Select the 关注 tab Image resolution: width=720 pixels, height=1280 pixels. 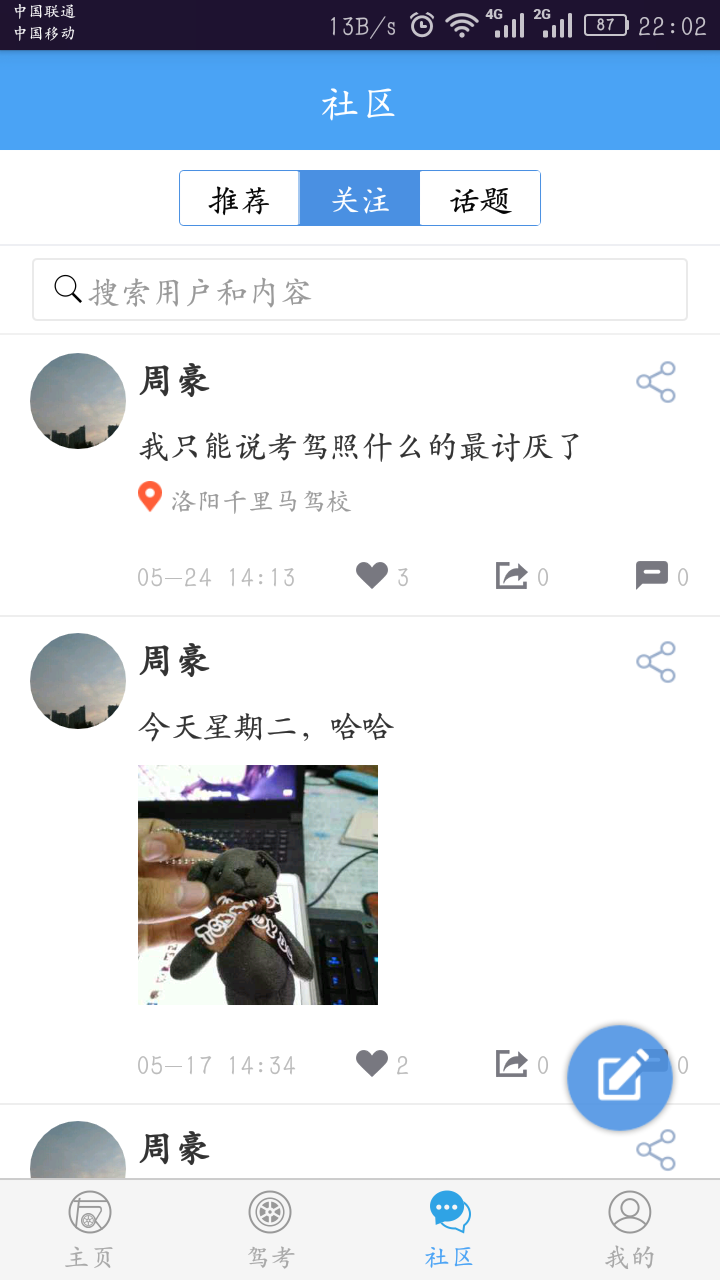(x=360, y=199)
